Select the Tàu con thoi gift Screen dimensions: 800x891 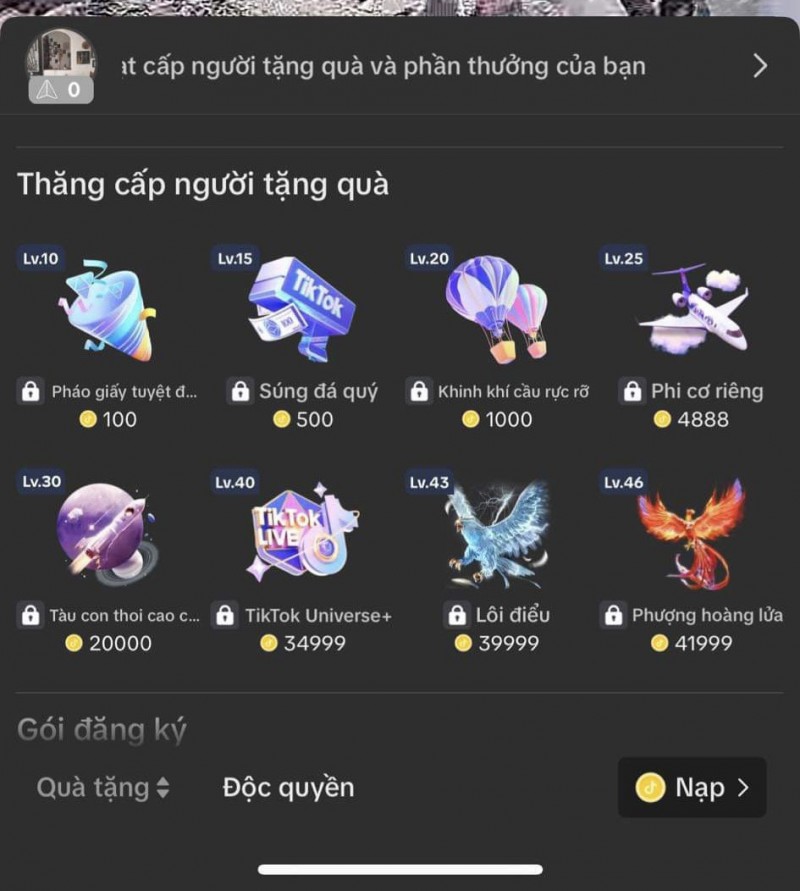tap(109, 534)
